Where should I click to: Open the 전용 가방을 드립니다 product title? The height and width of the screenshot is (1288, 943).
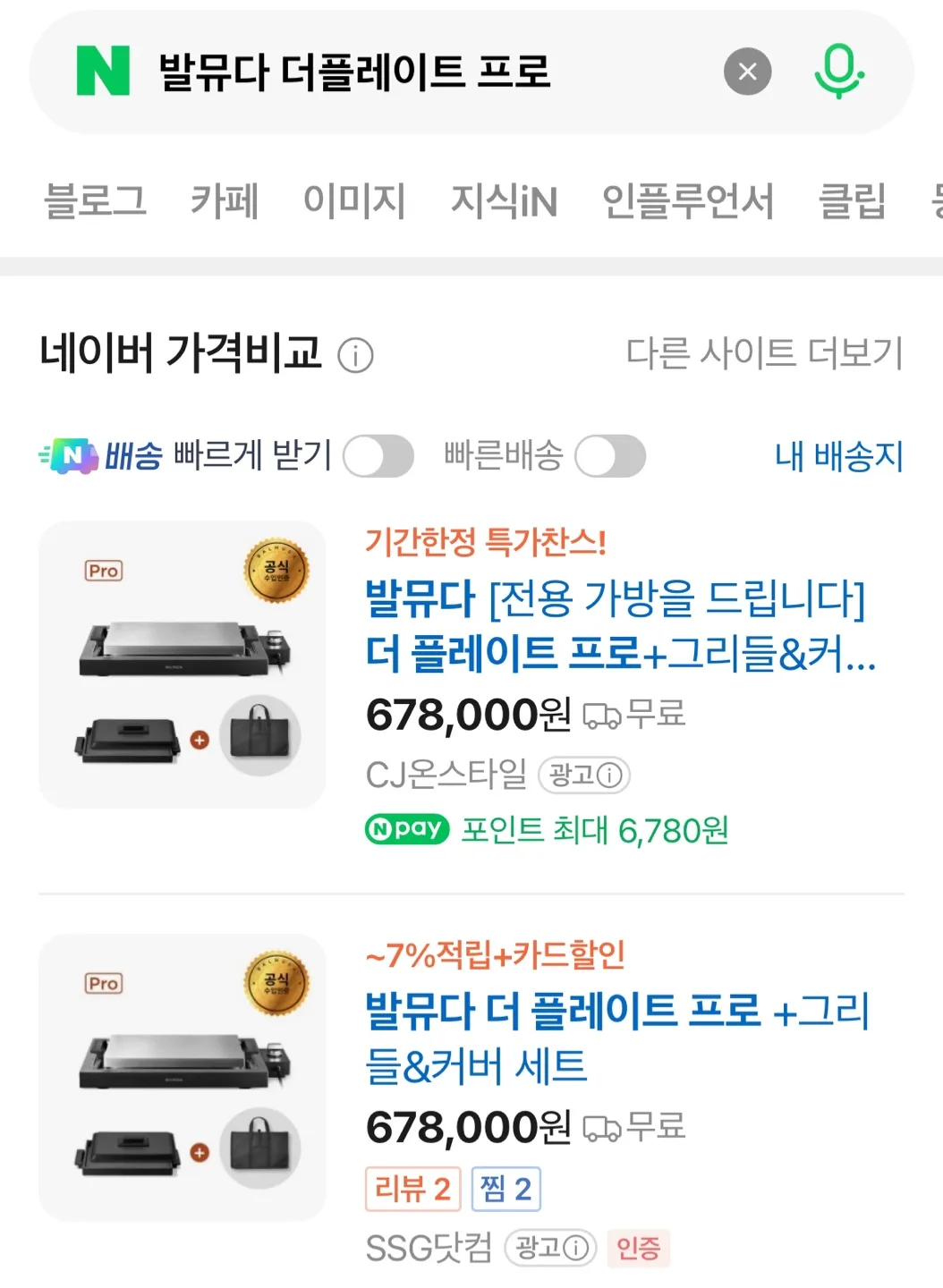pos(617,626)
